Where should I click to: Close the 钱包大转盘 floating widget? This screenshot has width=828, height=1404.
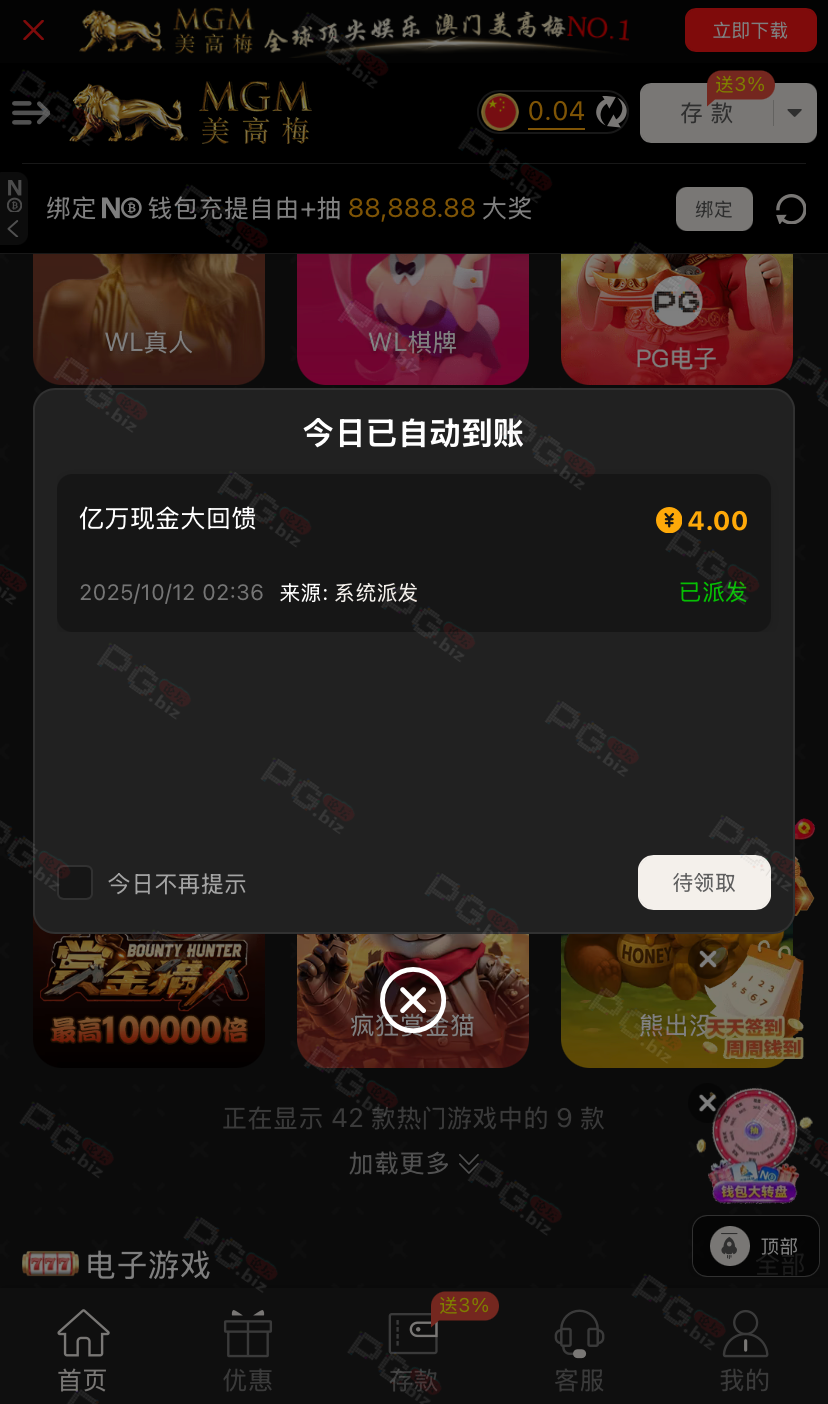pyautogui.click(x=707, y=1102)
